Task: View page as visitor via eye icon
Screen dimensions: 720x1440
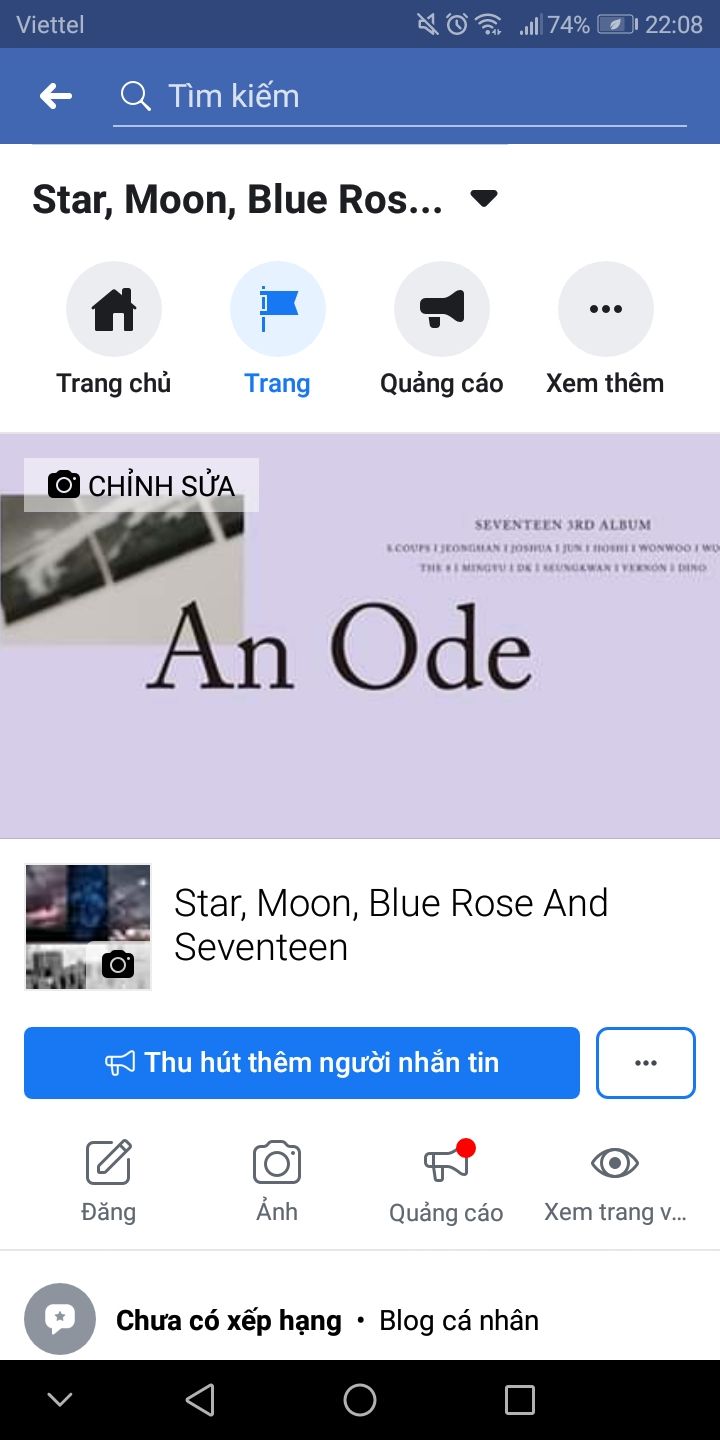Action: pos(615,1180)
